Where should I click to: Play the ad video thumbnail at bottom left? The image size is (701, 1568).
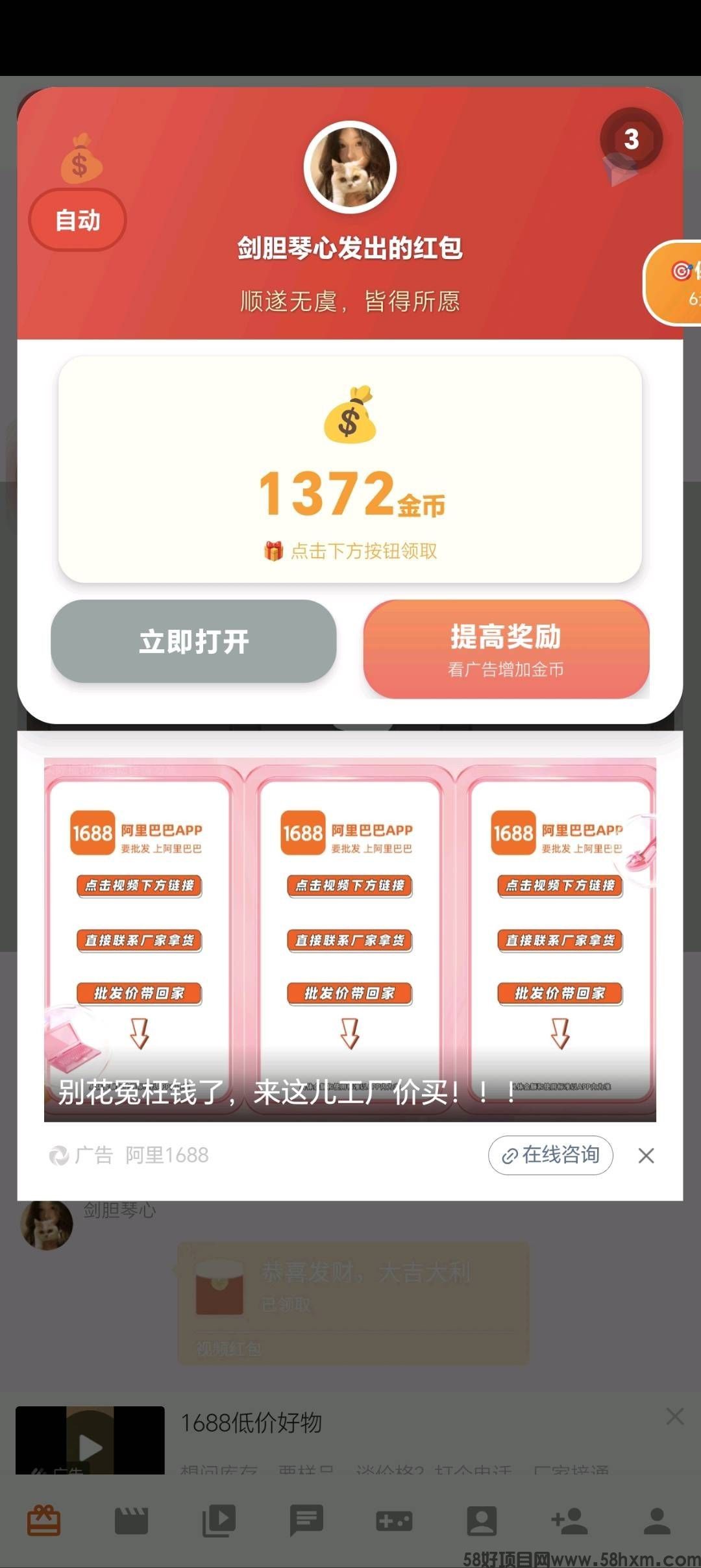pos(91,1447)
